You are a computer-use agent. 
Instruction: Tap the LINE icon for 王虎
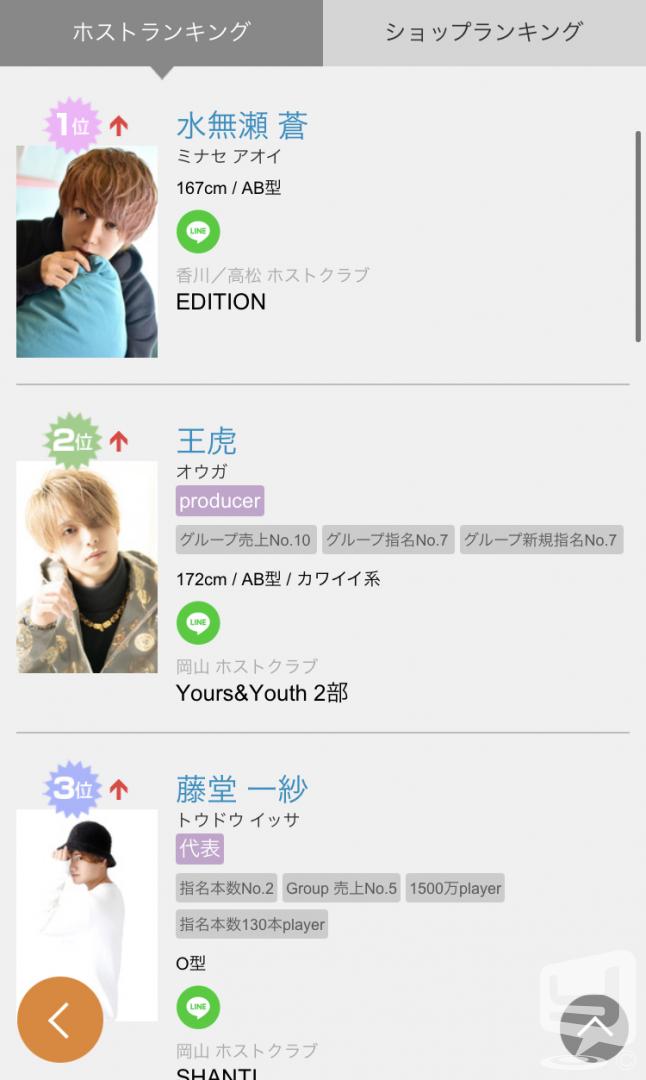pyautogui.click(x=198, y=623)
